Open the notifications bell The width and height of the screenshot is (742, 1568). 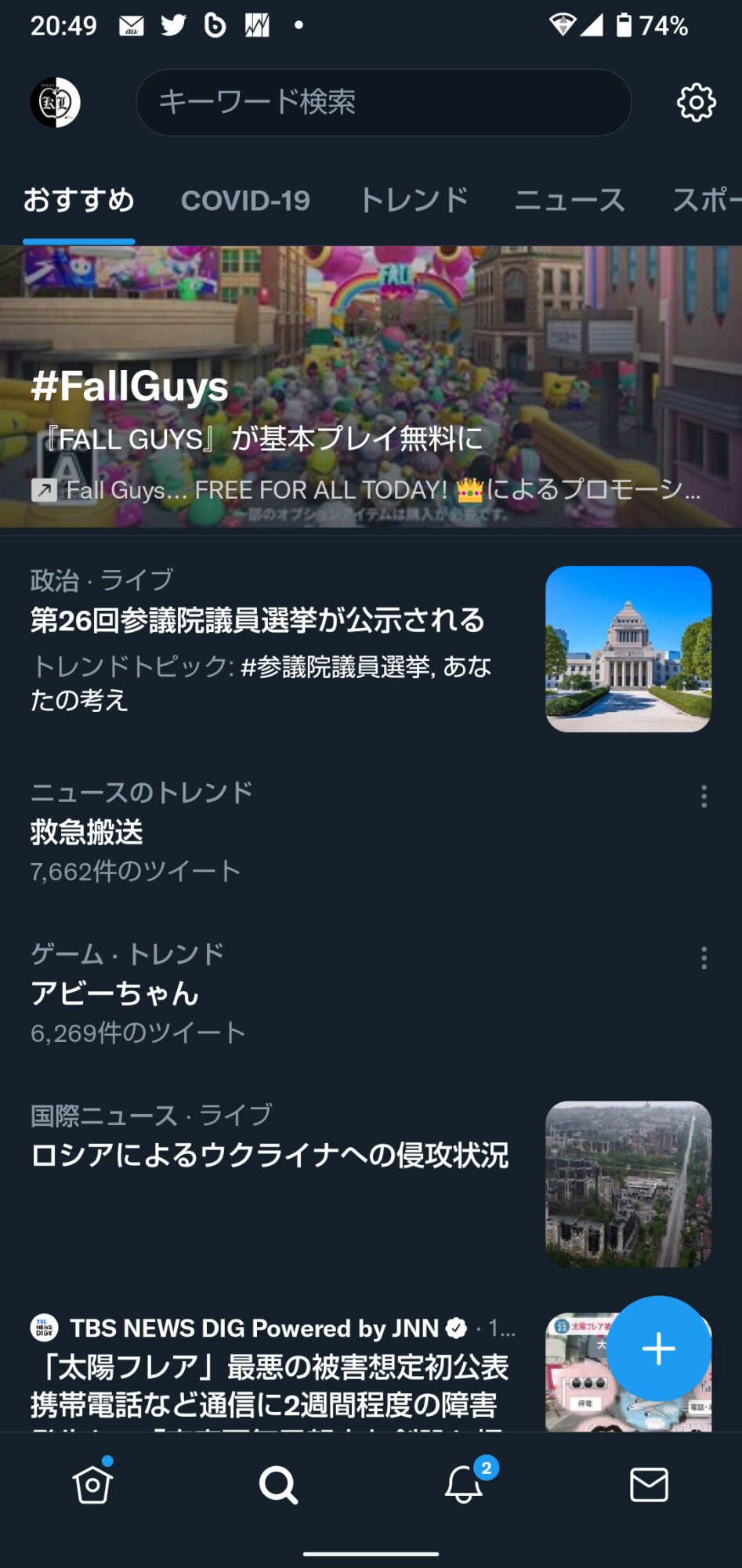point(464,1484)
